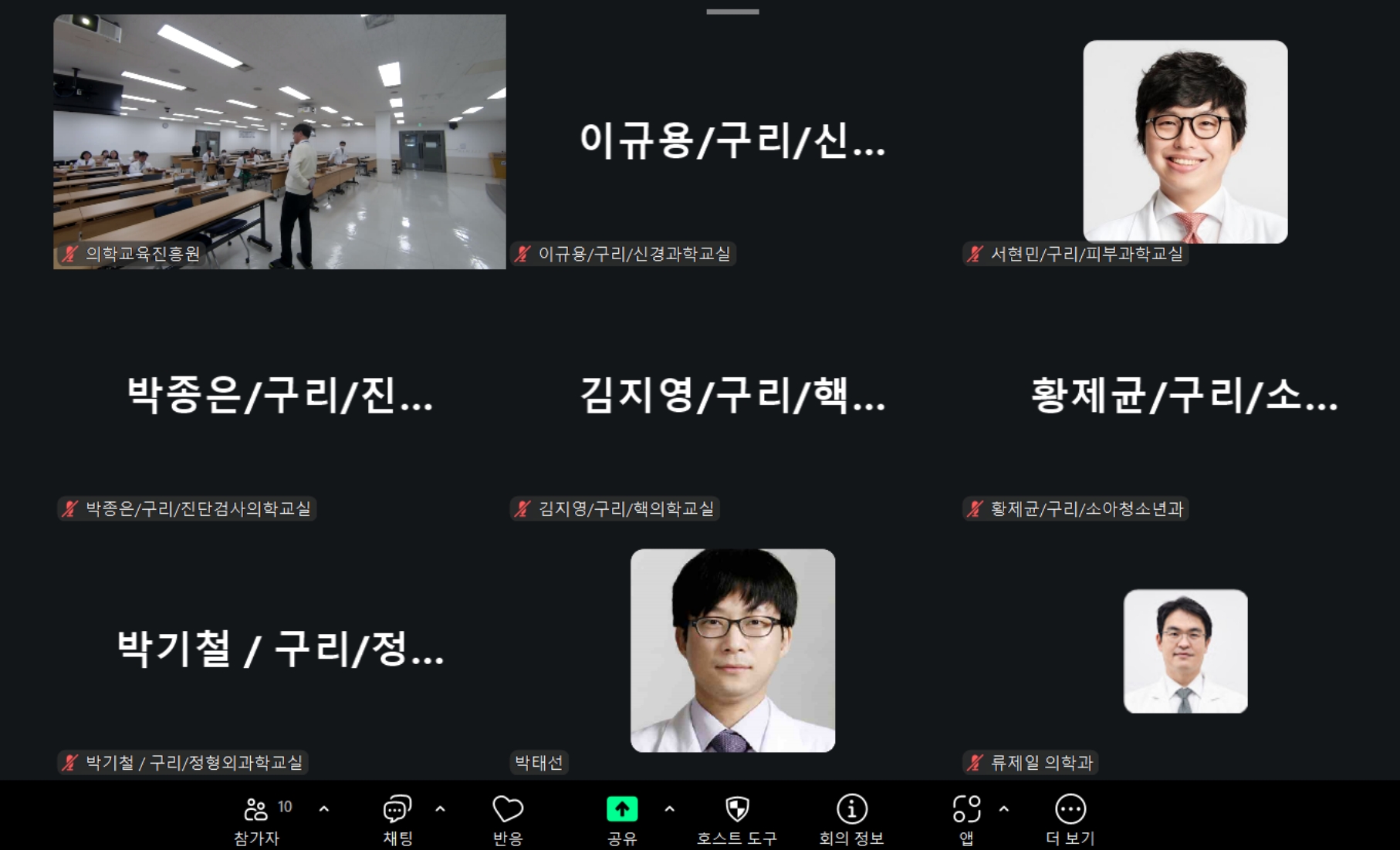Open the 채팅 chat panel
The image size is (1400, 850).
coord(397,819)
